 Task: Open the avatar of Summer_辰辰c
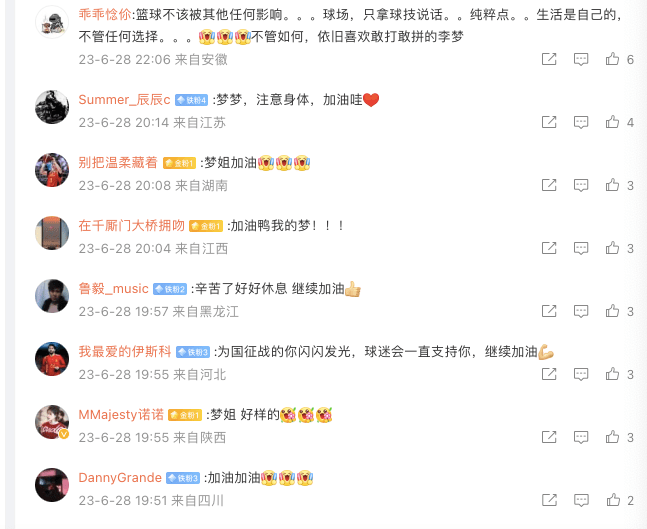click(52, 106)
